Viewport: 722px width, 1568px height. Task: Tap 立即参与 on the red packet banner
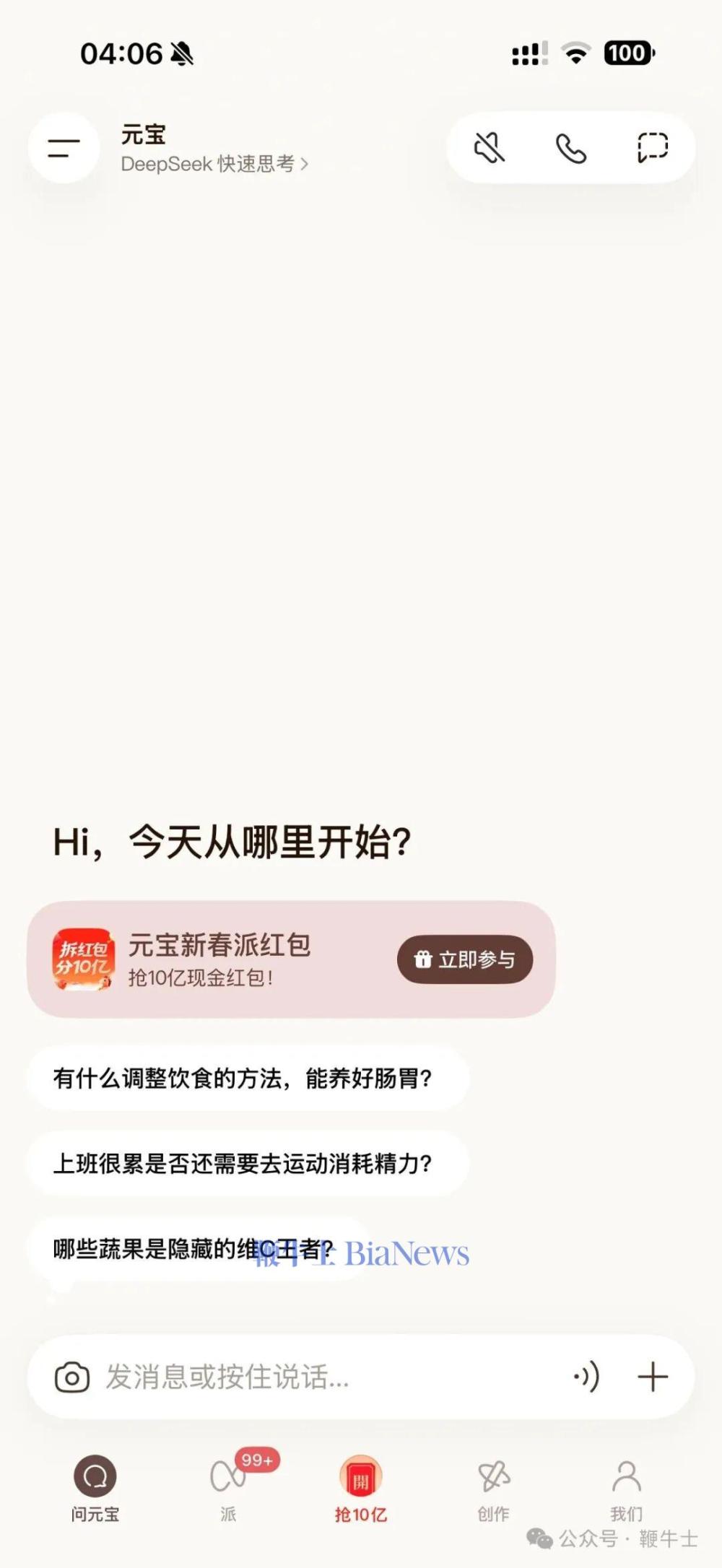pyautogui.click(x=465, y=959)
